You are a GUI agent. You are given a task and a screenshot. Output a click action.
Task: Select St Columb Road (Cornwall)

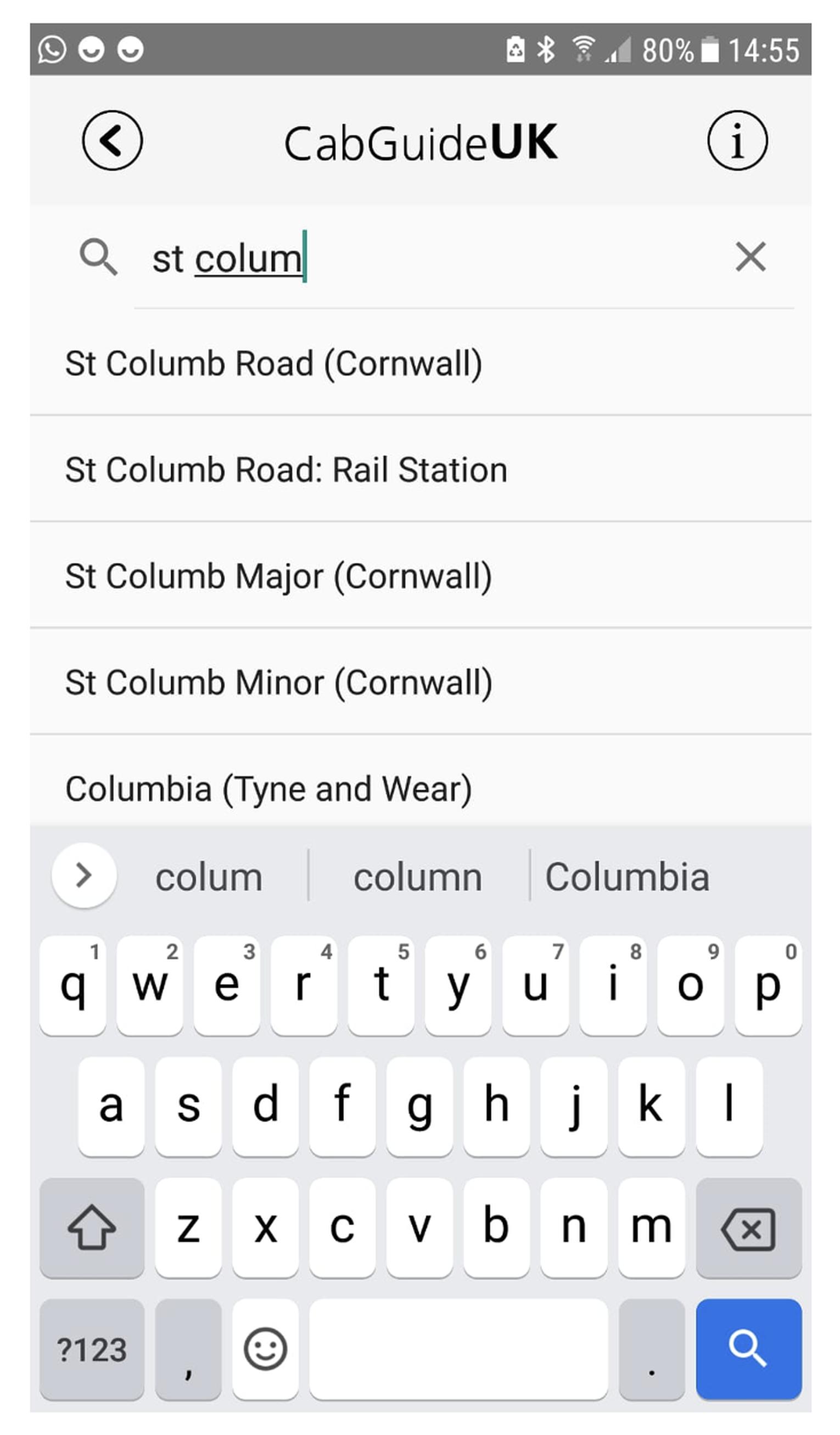(x=421, y=364)
